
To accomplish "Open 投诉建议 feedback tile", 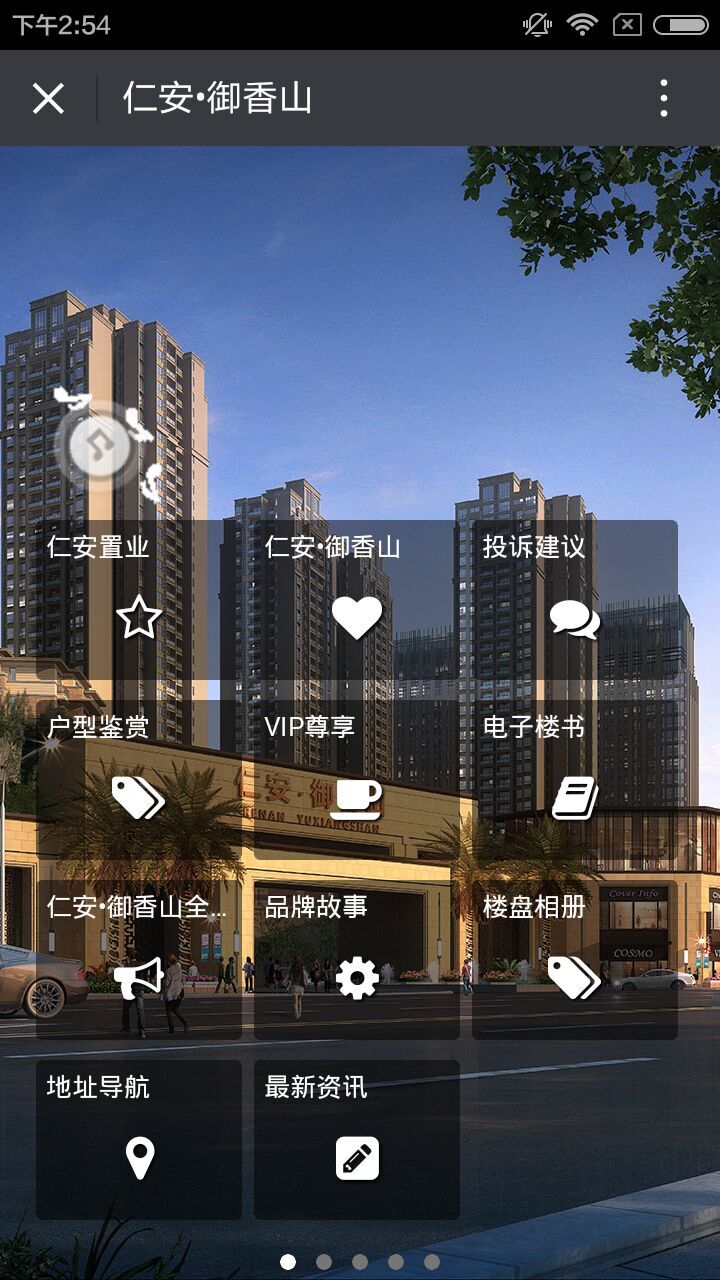I will point(574,599).
